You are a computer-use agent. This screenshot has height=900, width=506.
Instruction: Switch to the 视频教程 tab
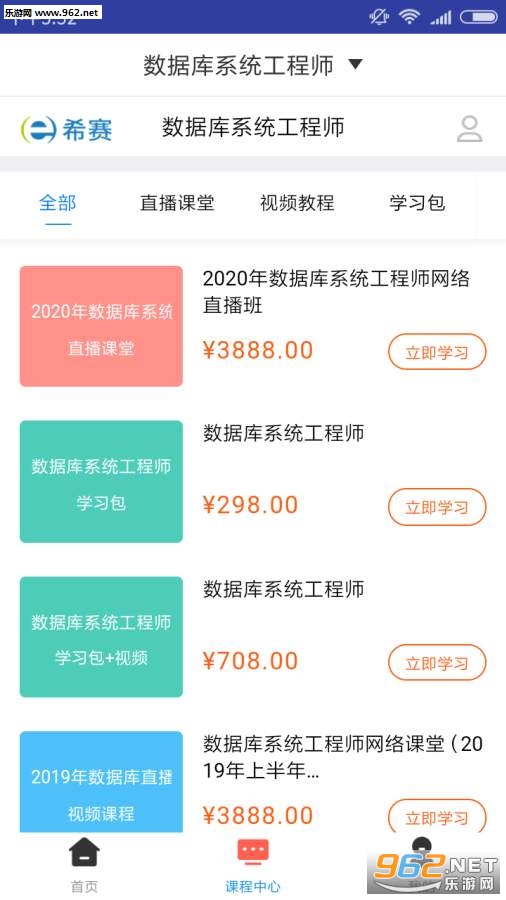297,203
